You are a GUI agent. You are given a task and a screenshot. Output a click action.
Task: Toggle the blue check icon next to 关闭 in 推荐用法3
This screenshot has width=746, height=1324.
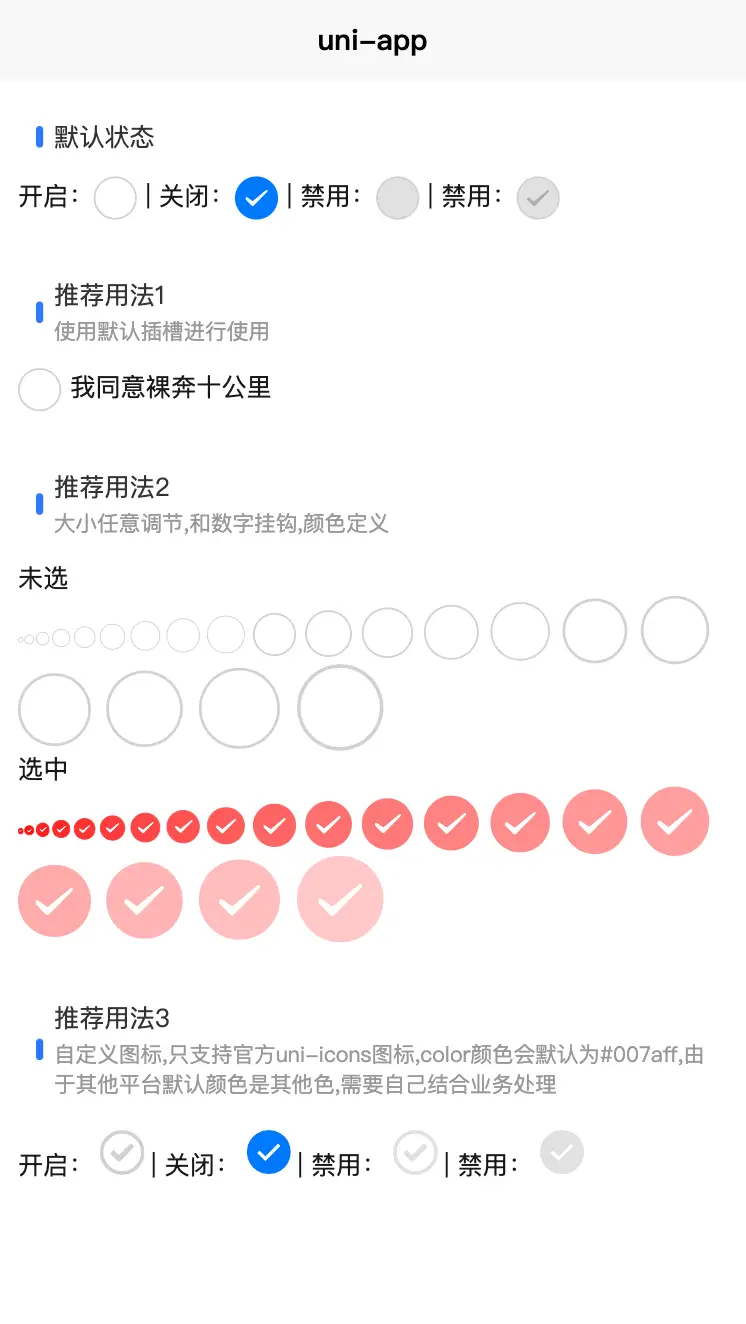click(x=269, y=1152)
